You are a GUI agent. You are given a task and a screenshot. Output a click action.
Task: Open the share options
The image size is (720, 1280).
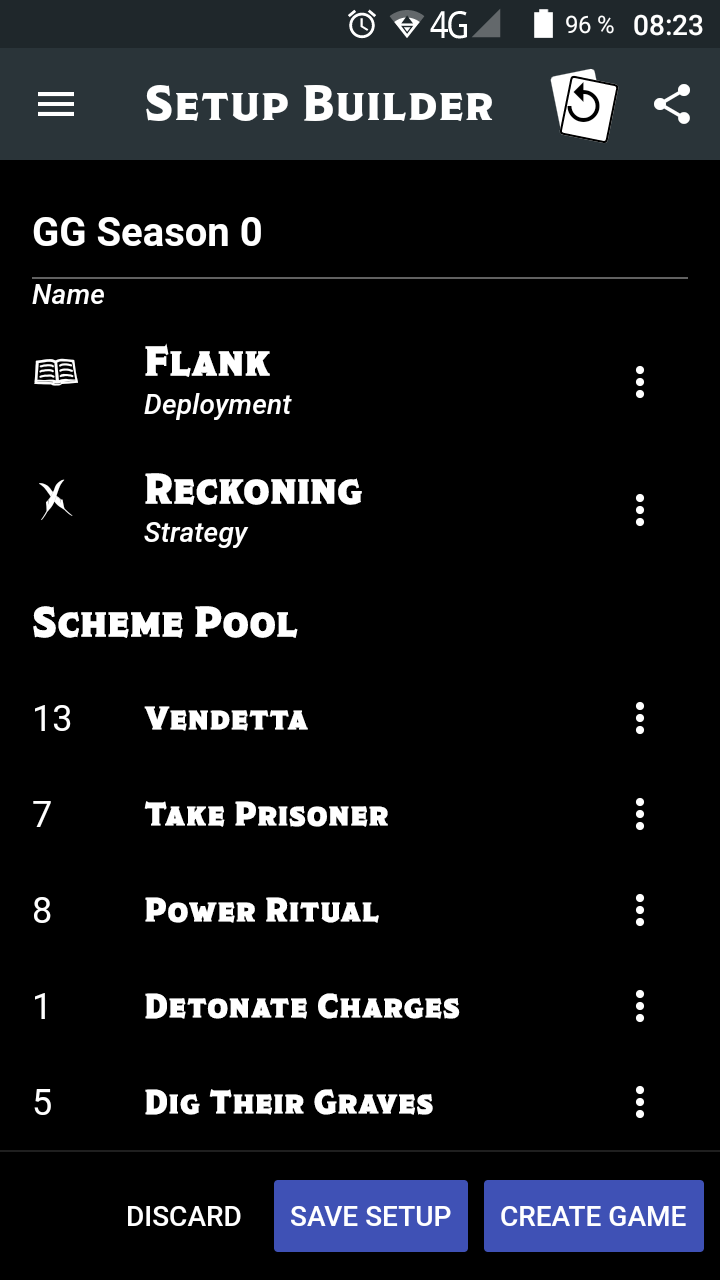(x=672, y=103)
